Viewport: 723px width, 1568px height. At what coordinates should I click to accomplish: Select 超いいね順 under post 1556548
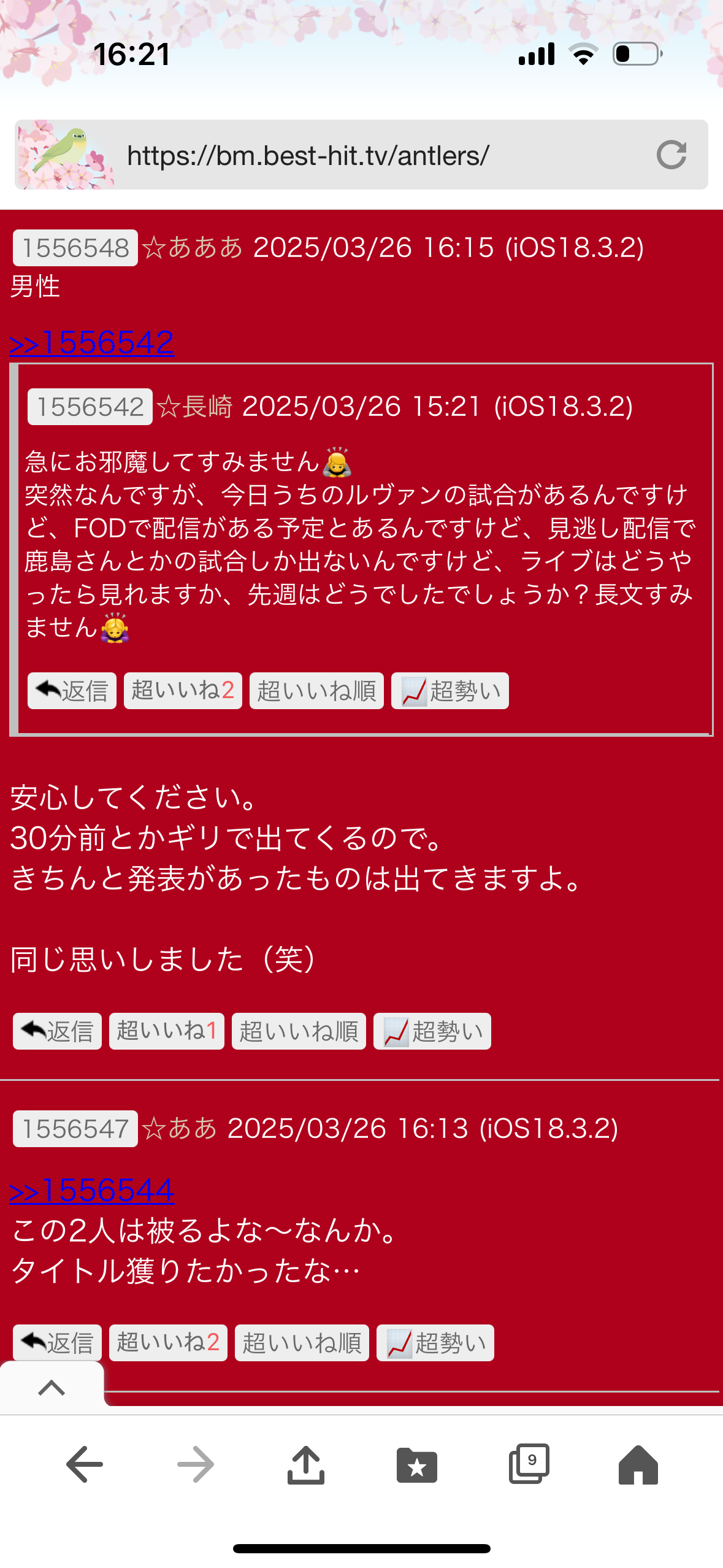(x=299, y=1031)
